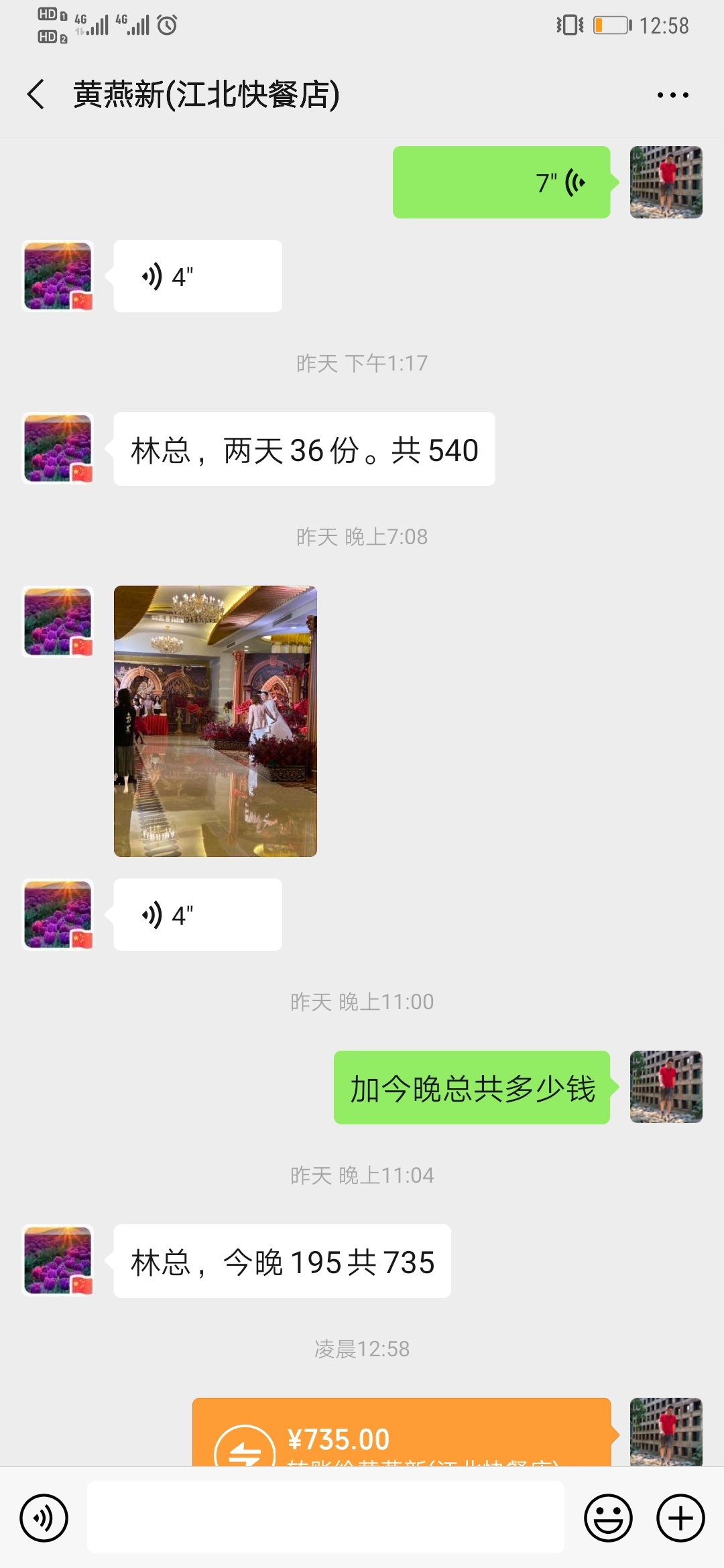Go back from chat with 黄燕新
Image resolution: width=724 pixels, height=1568 pixels.
tap(36, 94)
